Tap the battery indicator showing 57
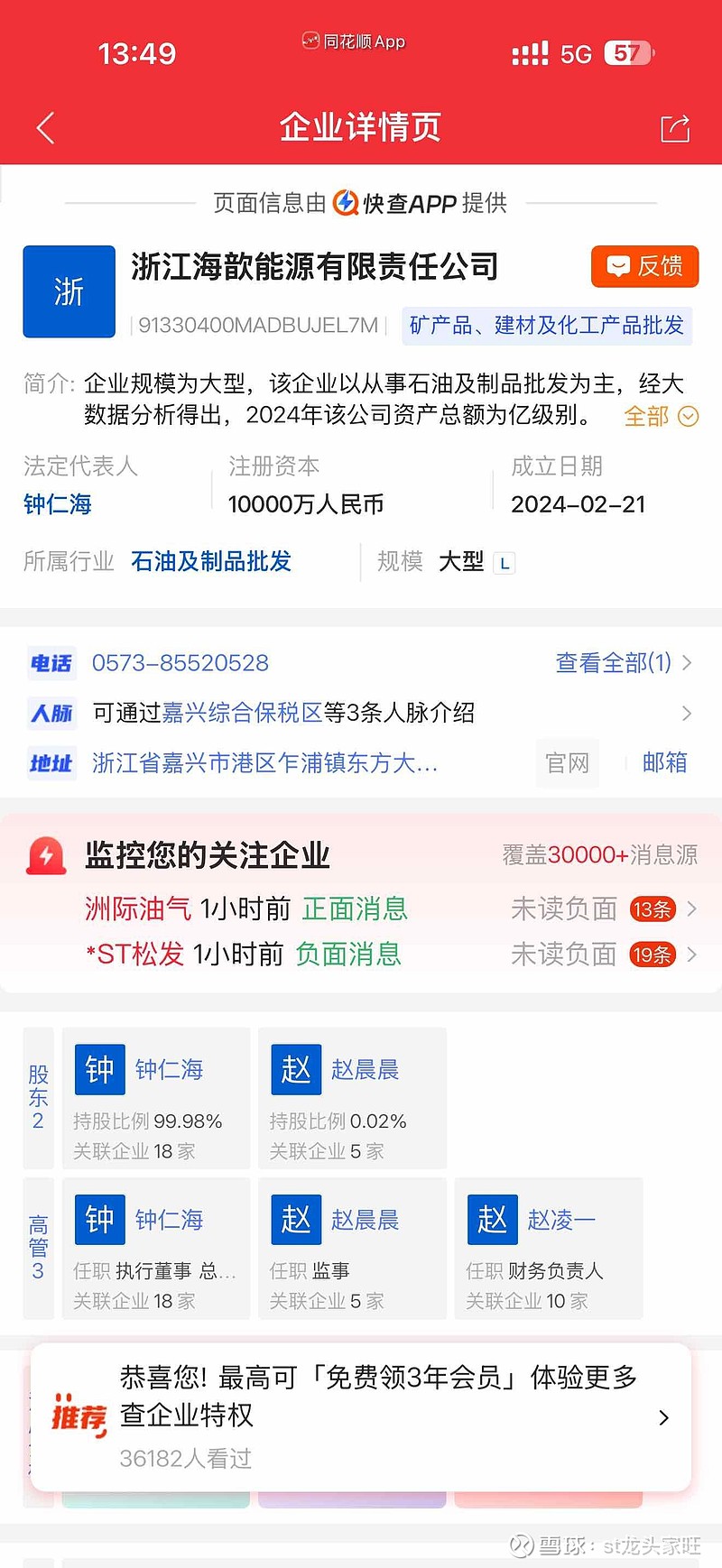 click(628, 53)
